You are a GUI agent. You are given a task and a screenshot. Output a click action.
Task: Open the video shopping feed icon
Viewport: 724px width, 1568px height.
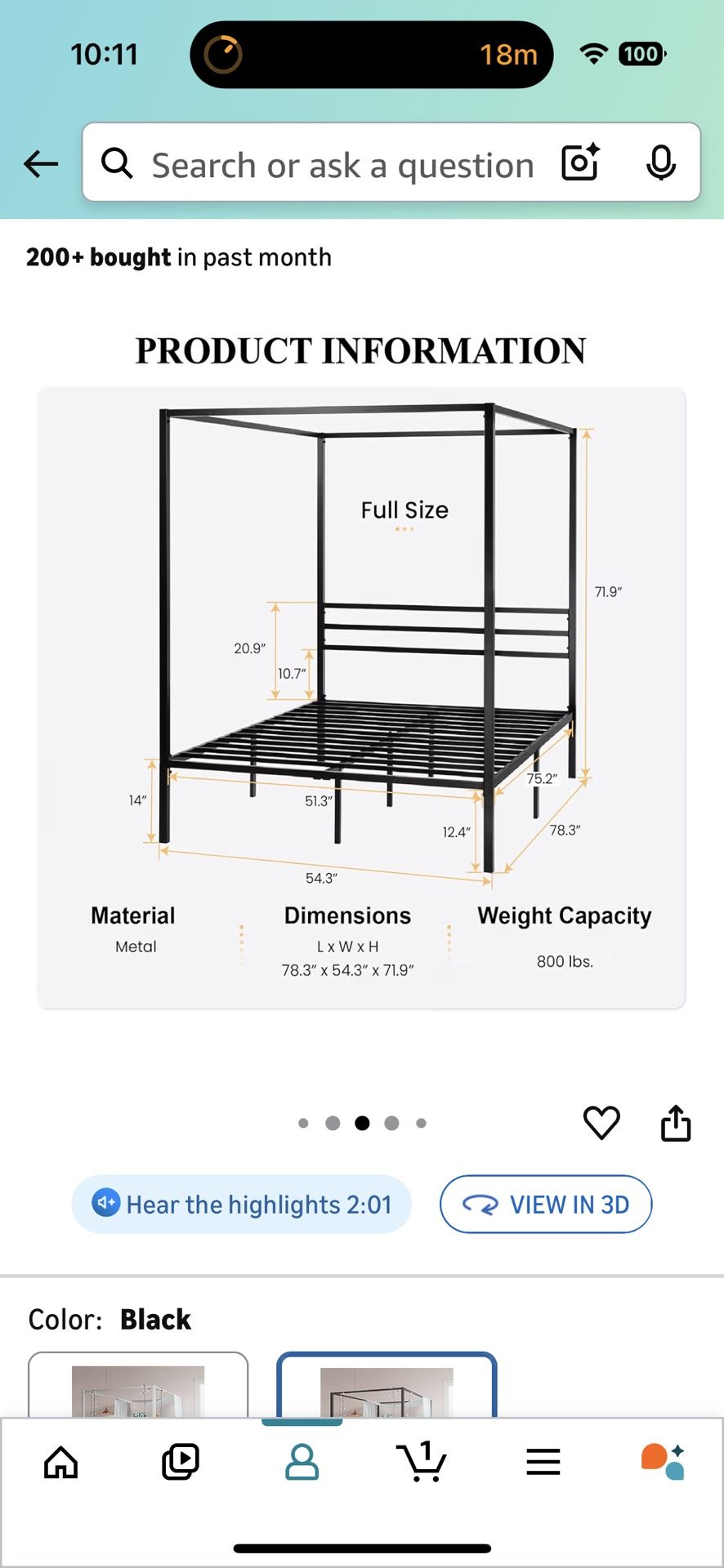tap(181, 1462)
